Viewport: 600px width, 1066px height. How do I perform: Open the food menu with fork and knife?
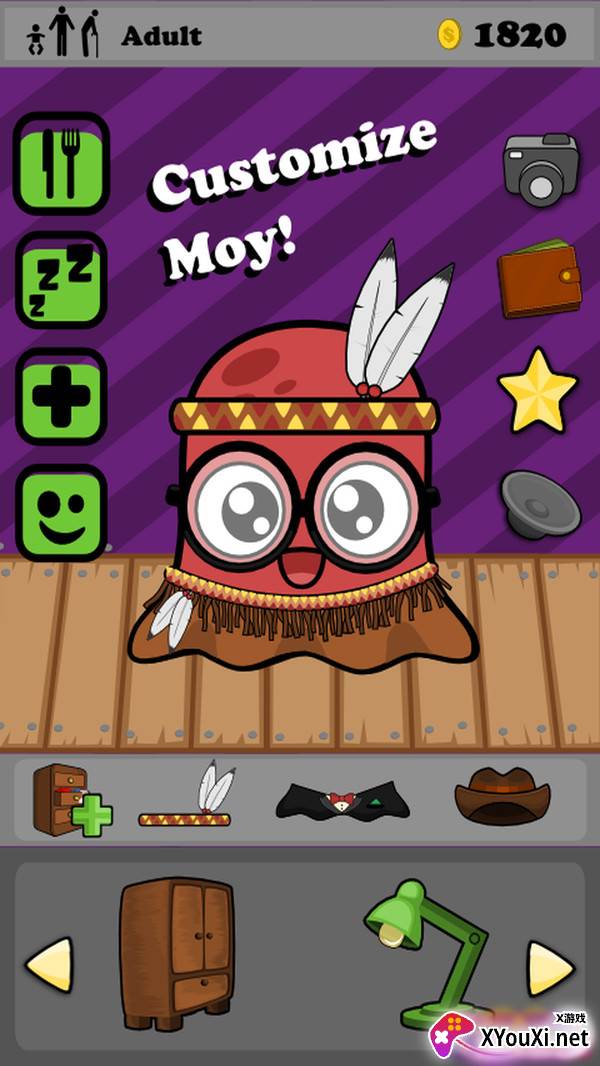(x=61, y=163)
